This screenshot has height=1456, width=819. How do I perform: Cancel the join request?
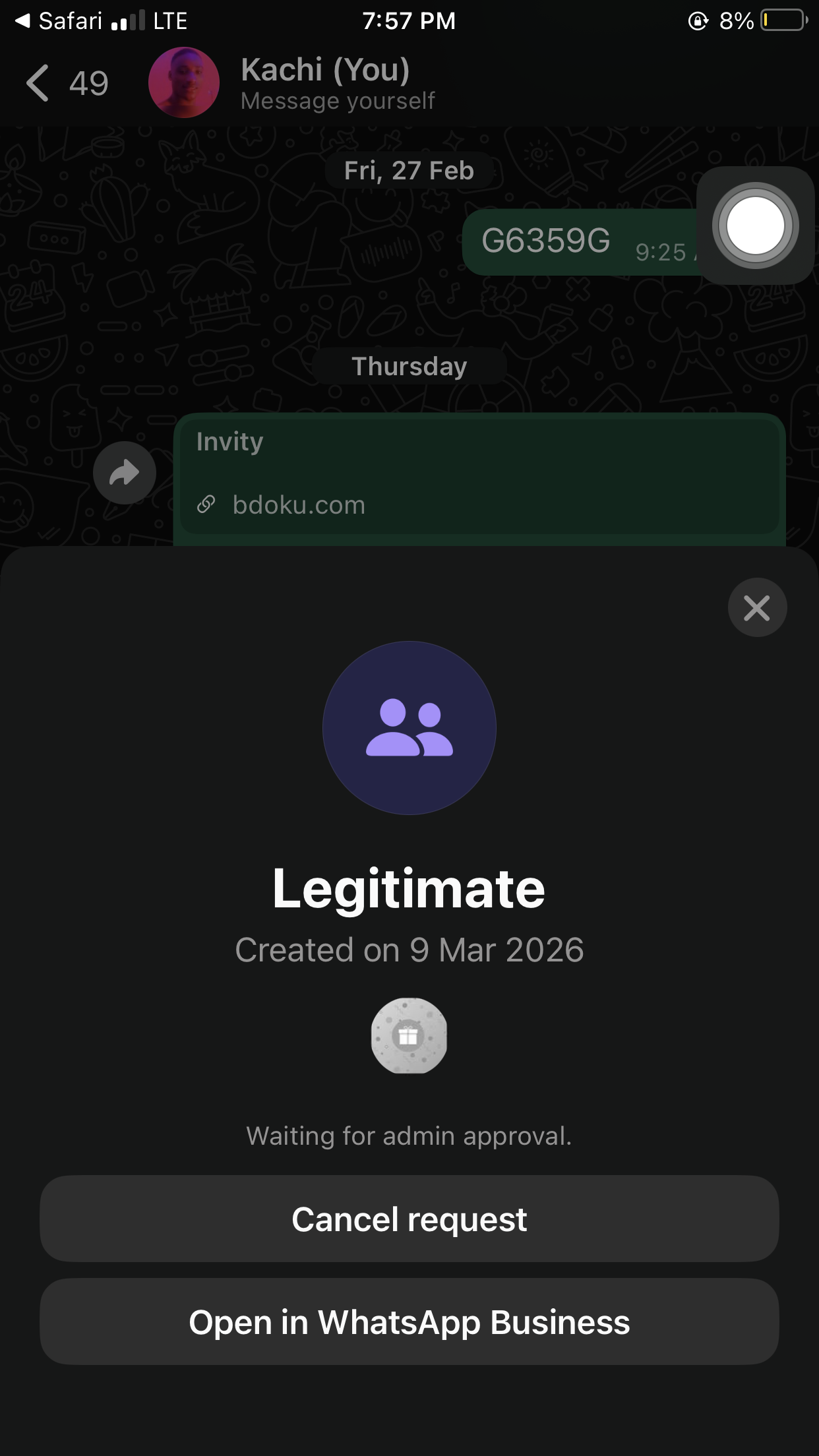(409, 1219)
